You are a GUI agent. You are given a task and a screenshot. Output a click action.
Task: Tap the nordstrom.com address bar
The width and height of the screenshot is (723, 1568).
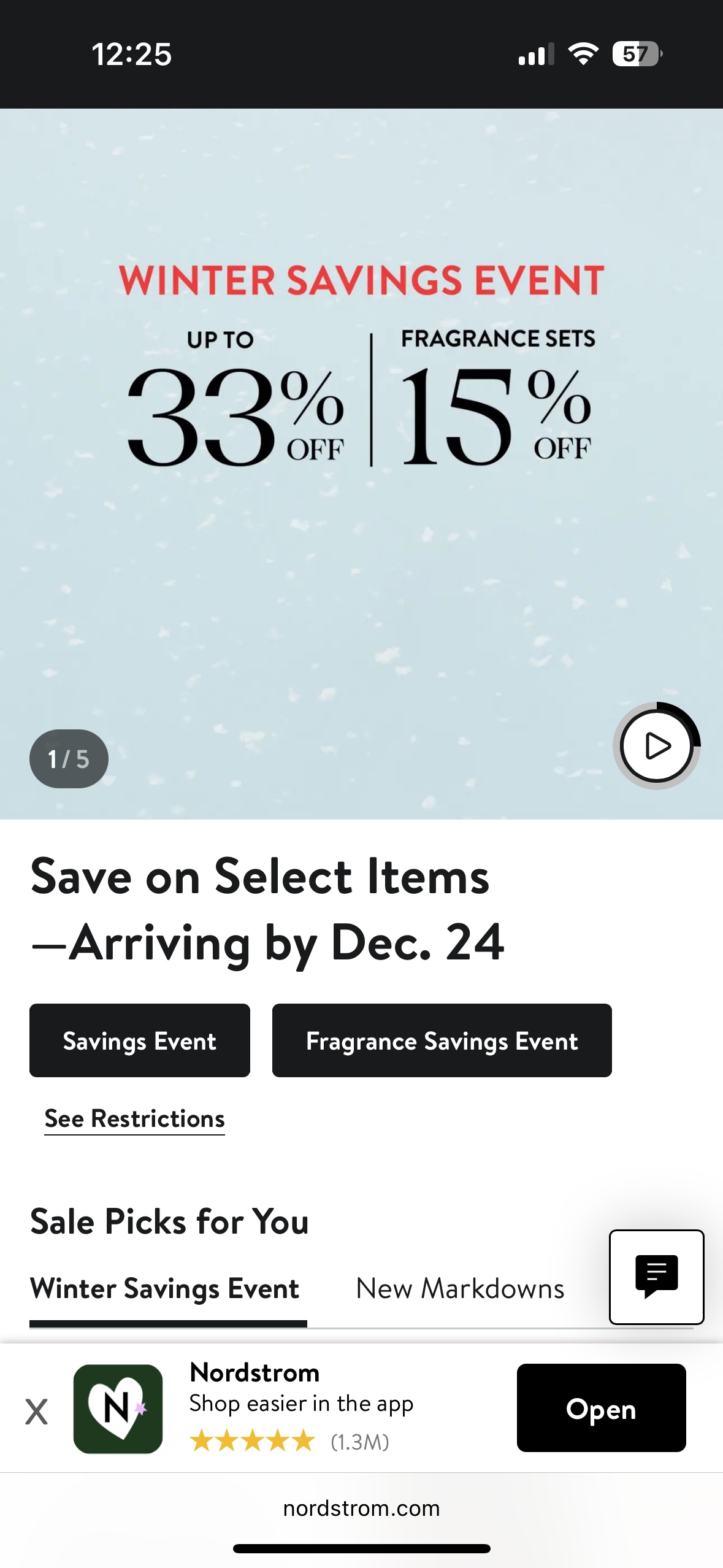361,1508
